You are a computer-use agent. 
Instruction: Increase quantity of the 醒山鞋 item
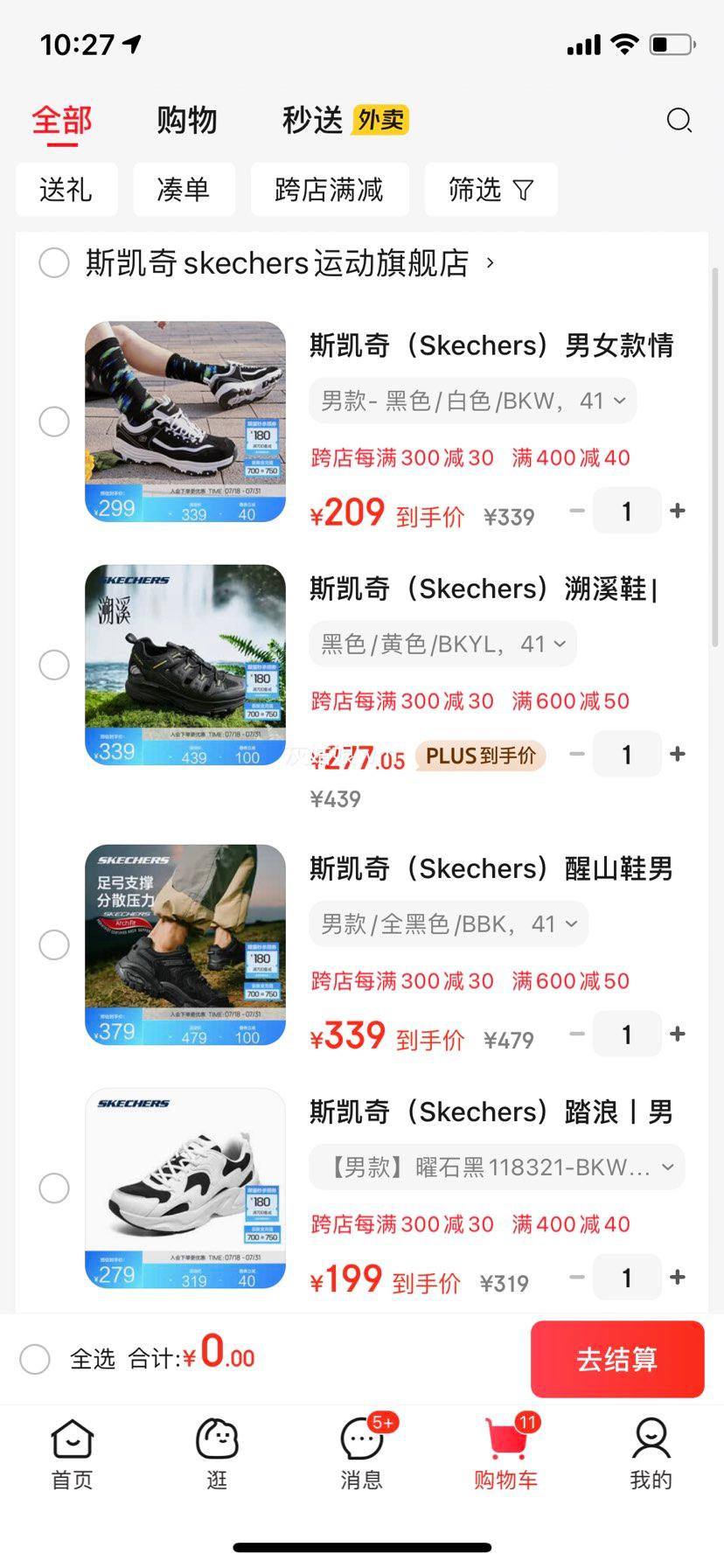(x=678, y=1034)
